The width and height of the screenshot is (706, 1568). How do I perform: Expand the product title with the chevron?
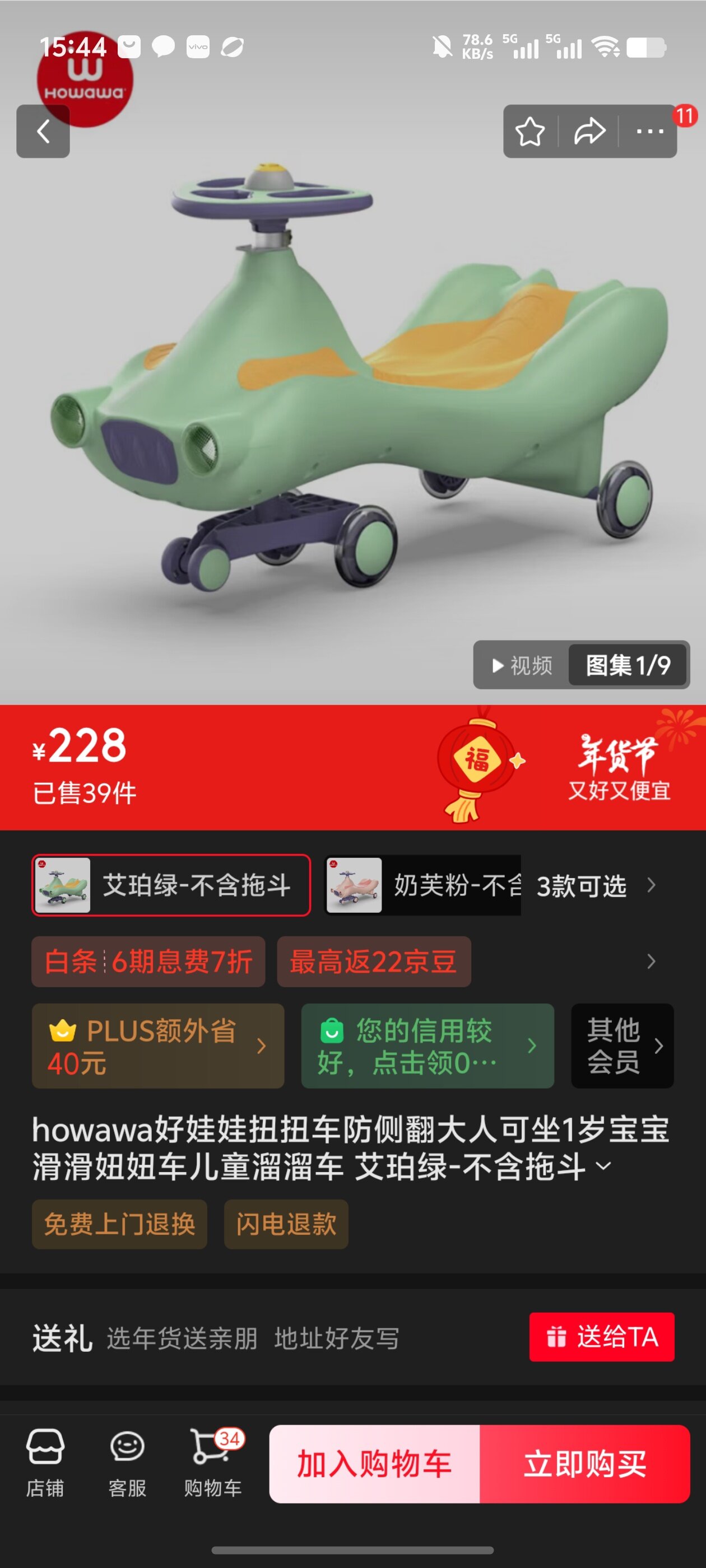coord(603,1166)
